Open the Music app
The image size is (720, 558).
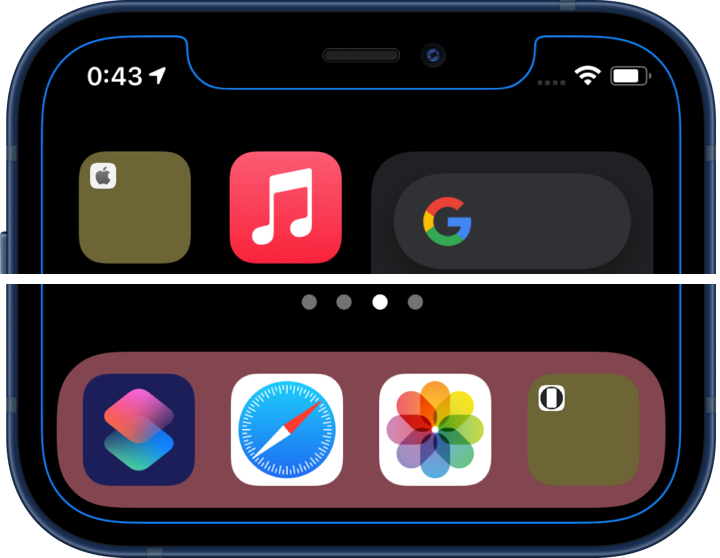(285, 207)
